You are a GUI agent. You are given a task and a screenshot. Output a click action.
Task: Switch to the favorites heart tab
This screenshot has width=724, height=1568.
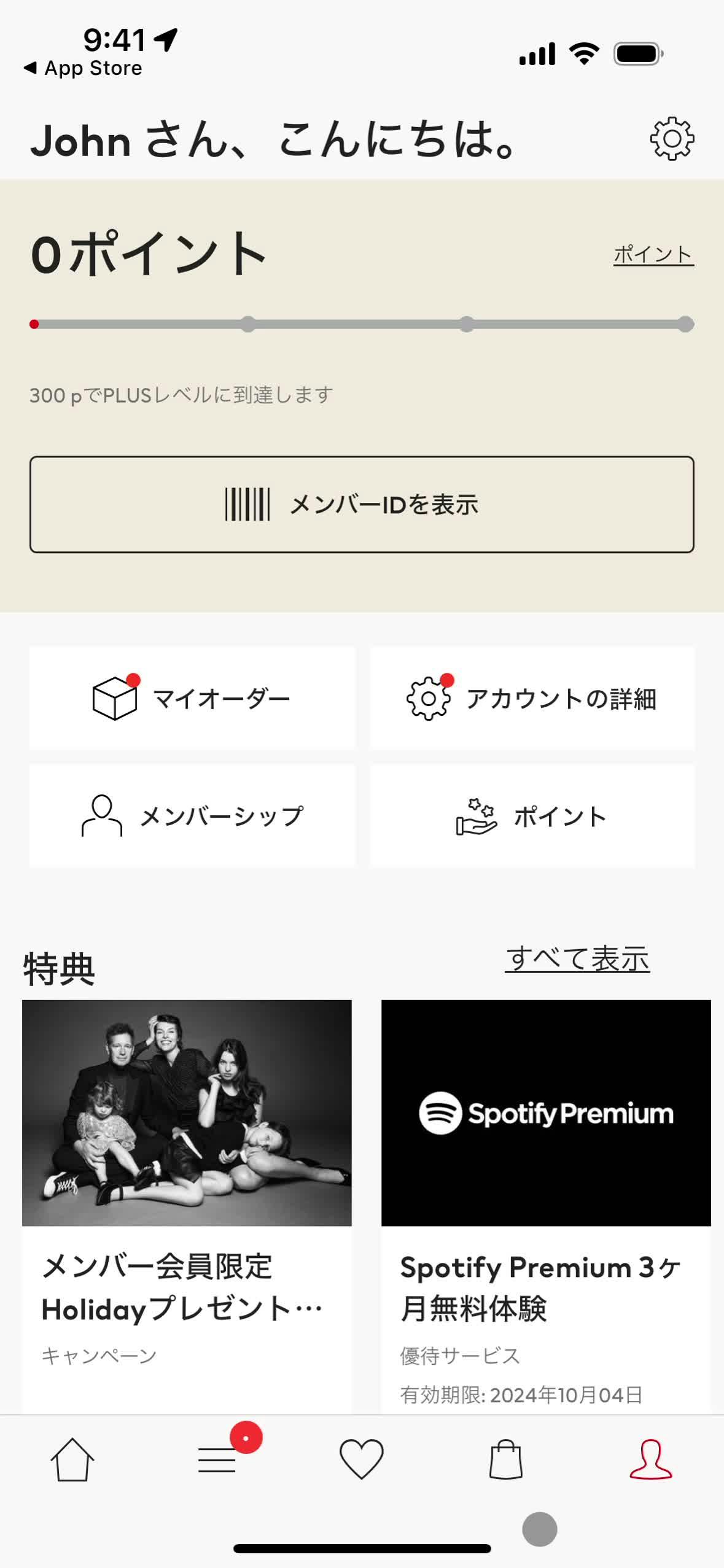pos(361,1459)
